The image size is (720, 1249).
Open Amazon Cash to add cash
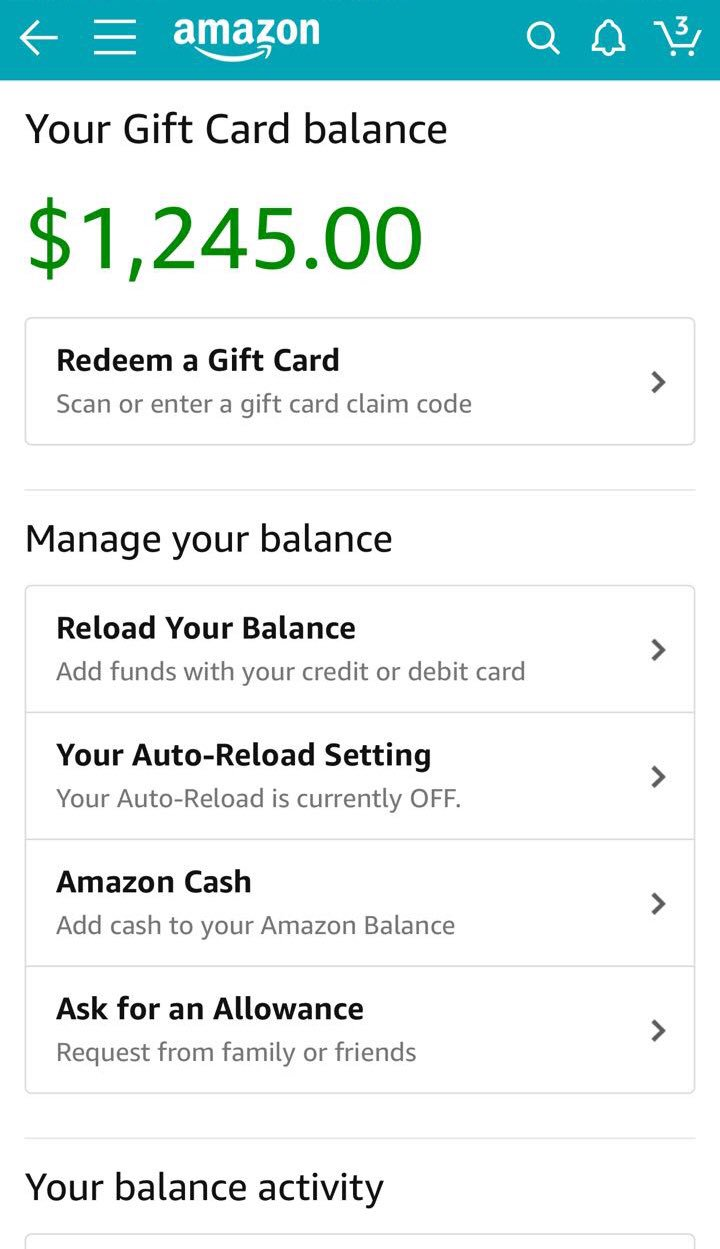300,902
